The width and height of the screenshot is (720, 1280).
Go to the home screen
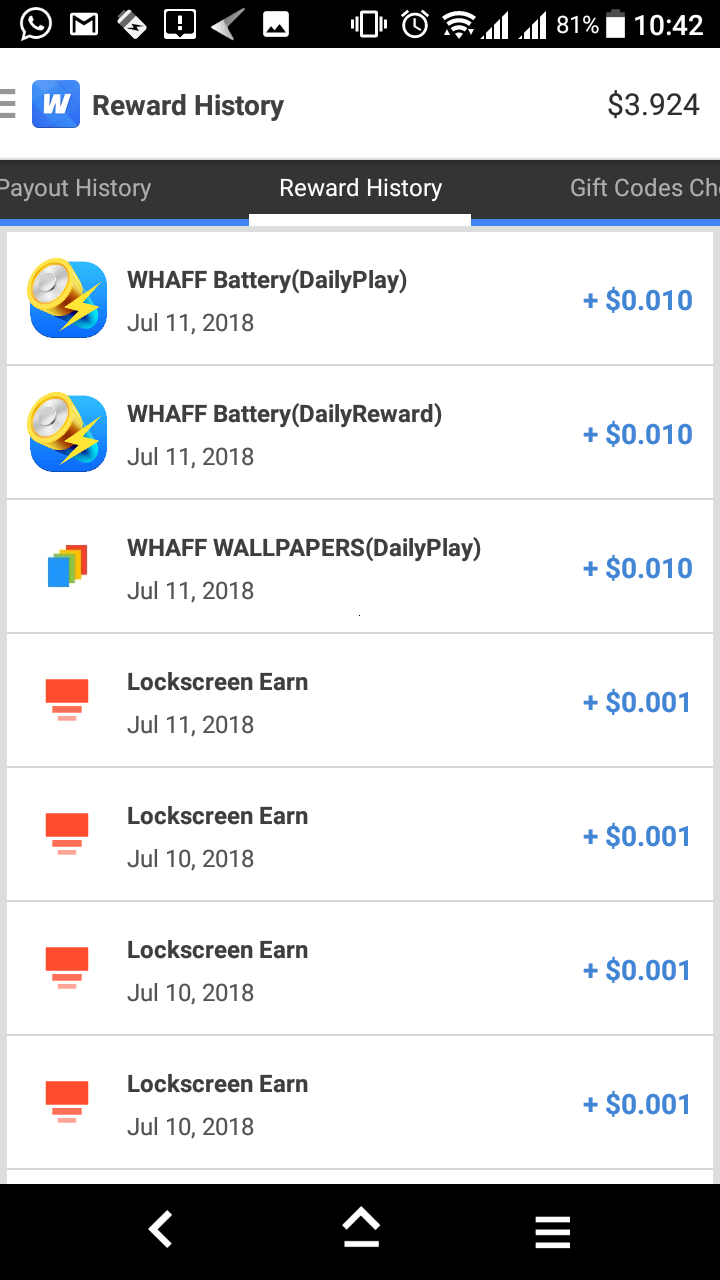point(361,1228)
